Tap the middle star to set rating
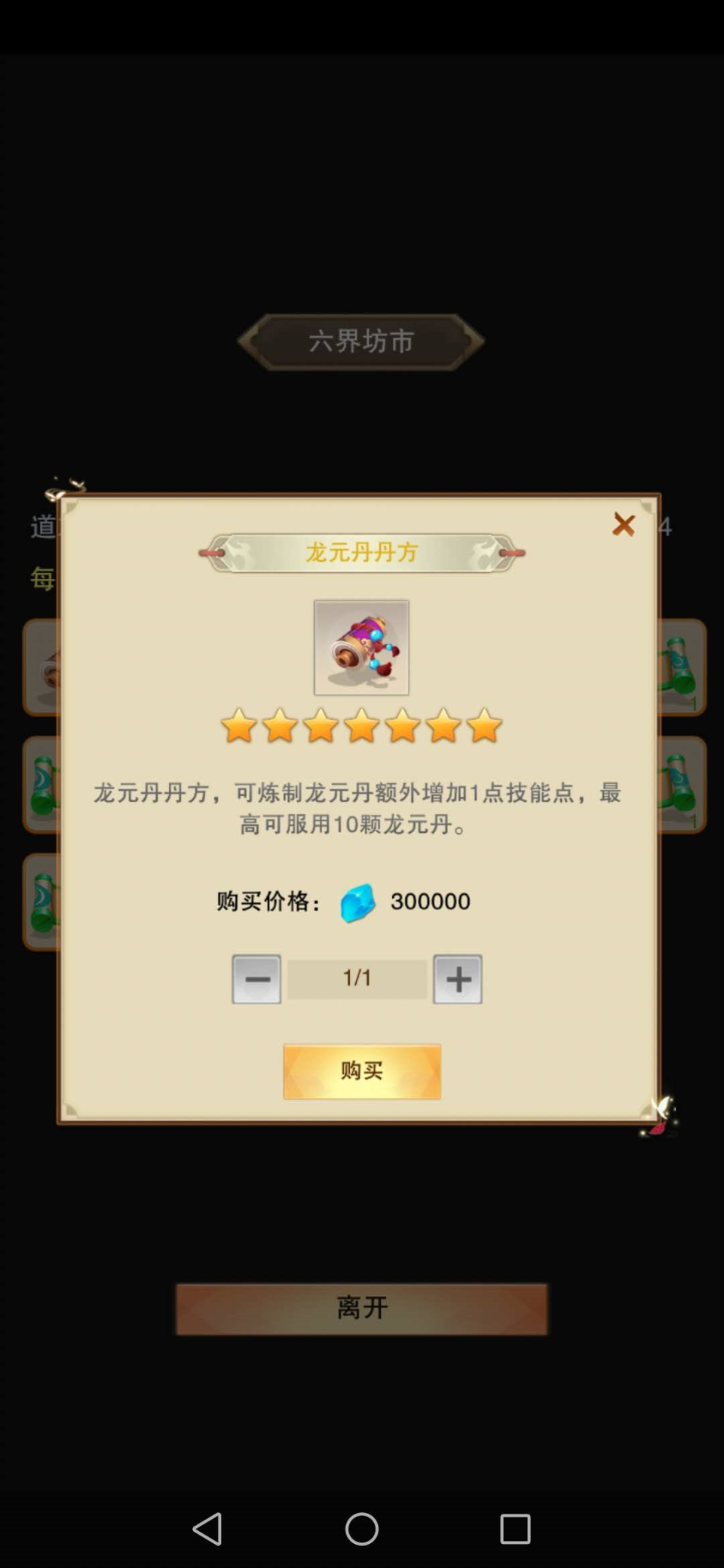This screenshot has width=724, height=1568. pyautogui.click(x=361, y=726)
